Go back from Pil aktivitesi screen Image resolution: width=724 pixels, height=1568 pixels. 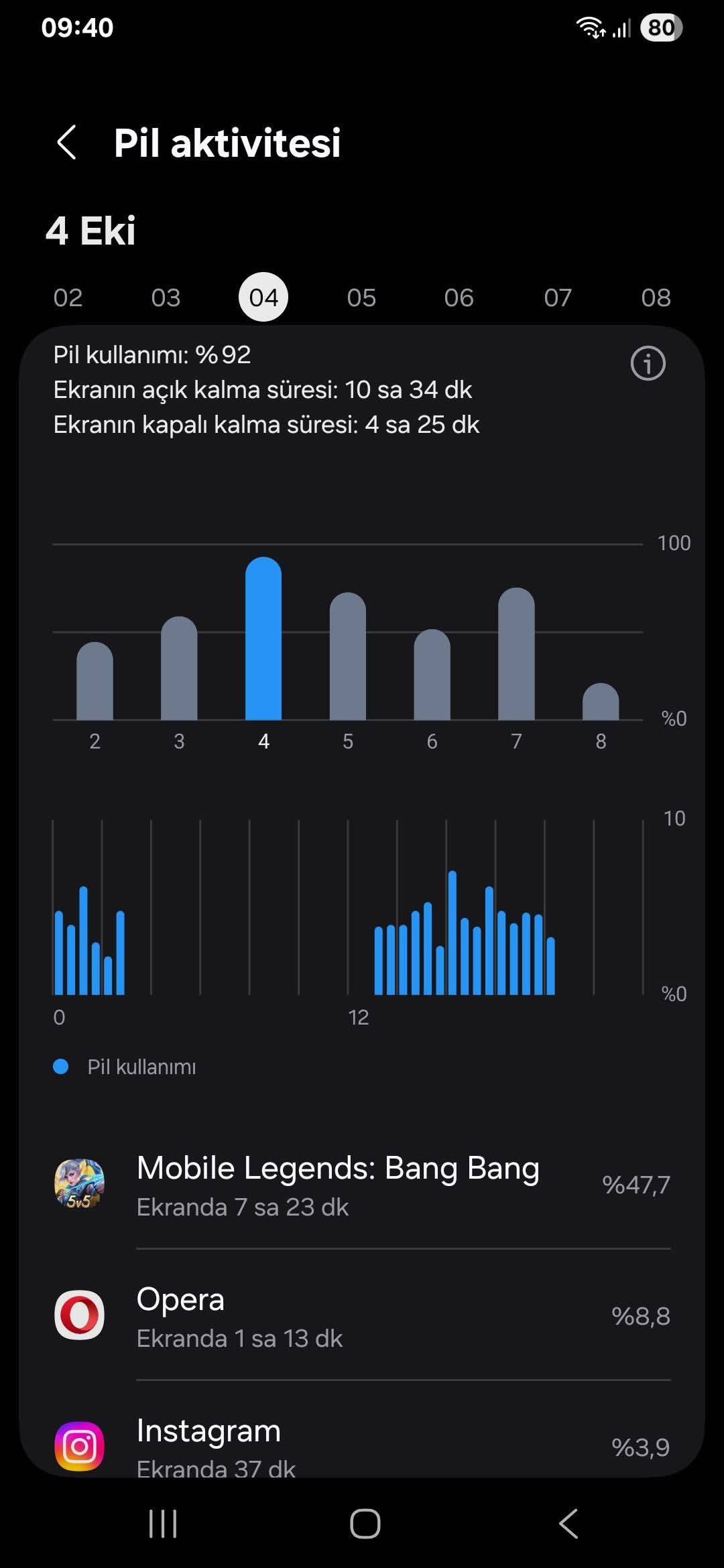66,143
